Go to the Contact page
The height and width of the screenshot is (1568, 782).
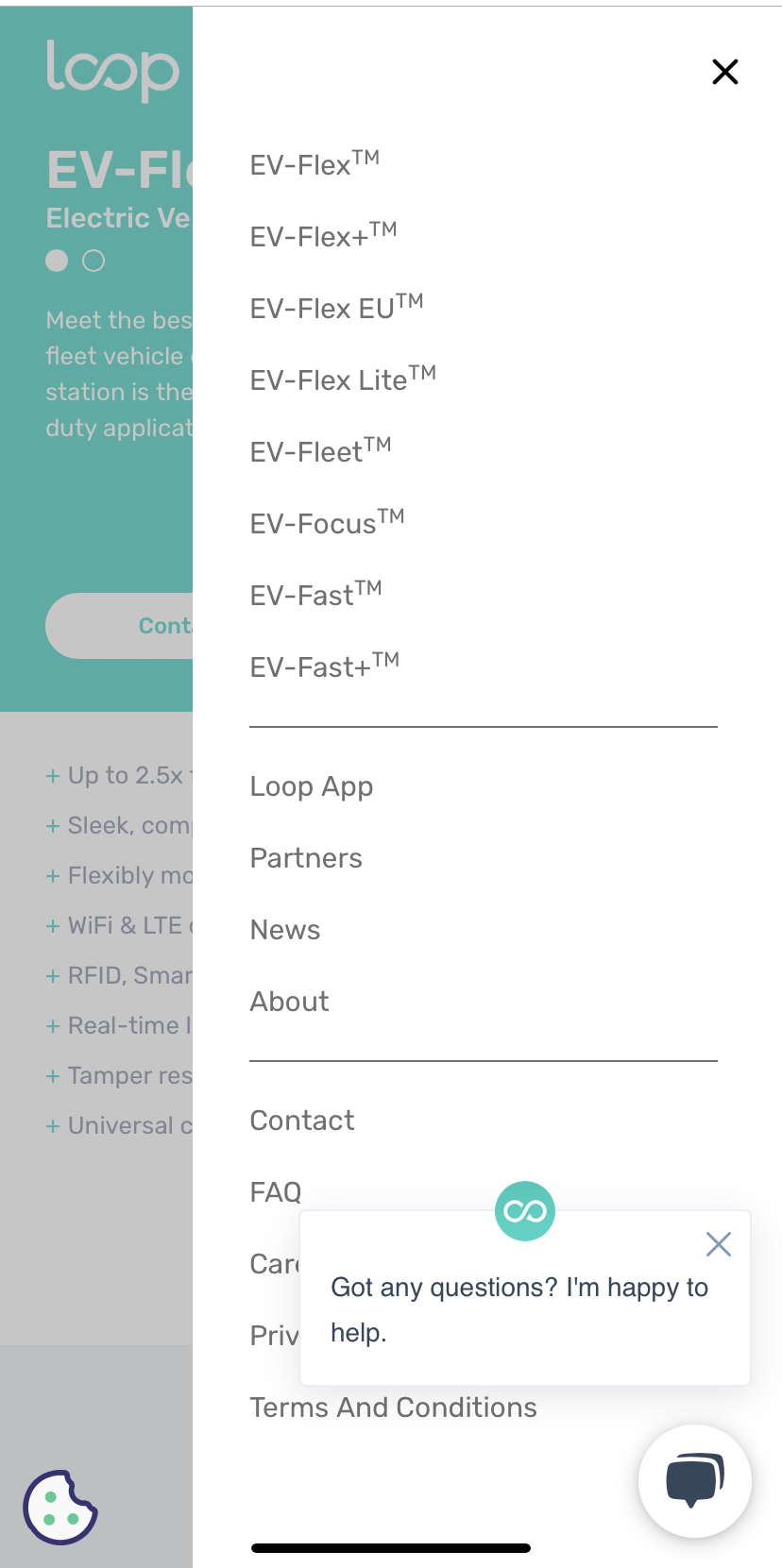click(x=302, y=1121)
